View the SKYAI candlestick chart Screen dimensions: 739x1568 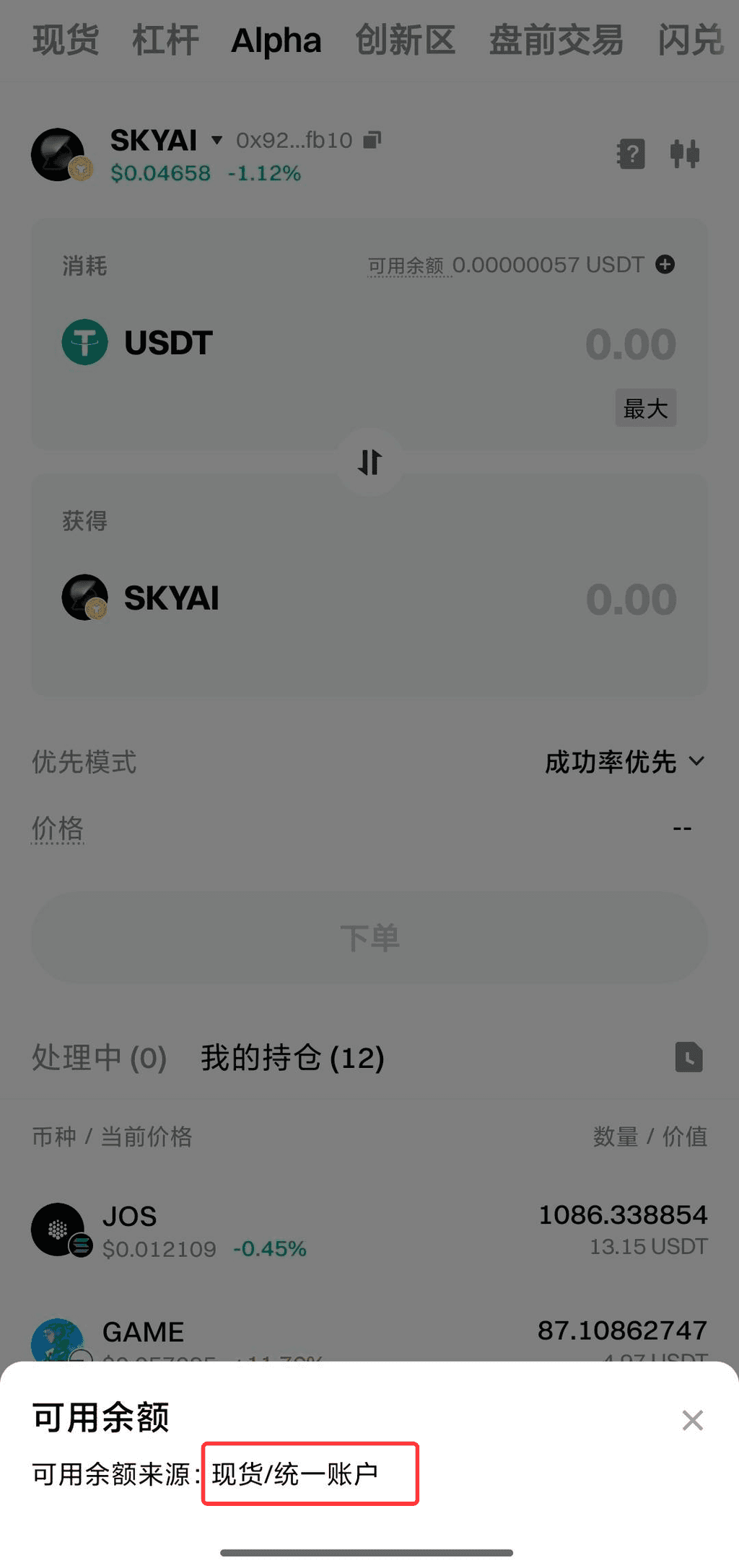684,154
